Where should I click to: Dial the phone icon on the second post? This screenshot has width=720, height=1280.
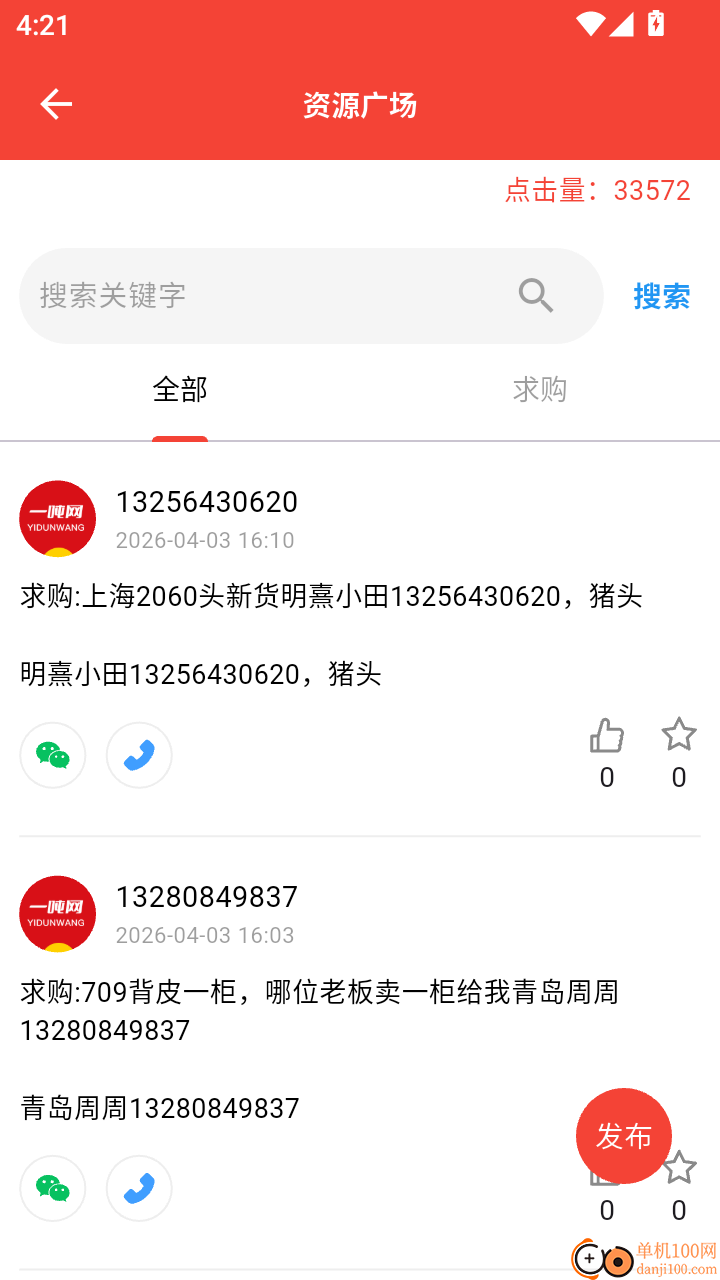tap(139, 1189)
